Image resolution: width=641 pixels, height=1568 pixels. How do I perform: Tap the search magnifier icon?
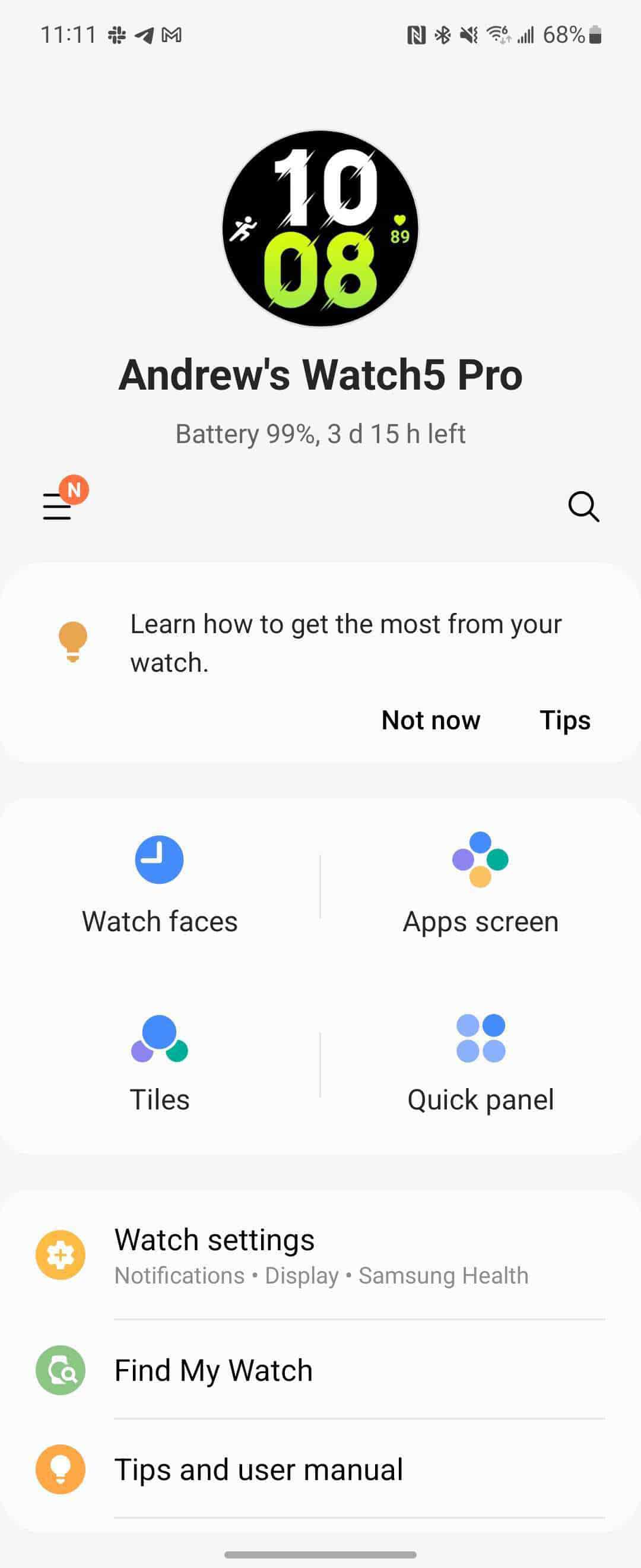583,507
